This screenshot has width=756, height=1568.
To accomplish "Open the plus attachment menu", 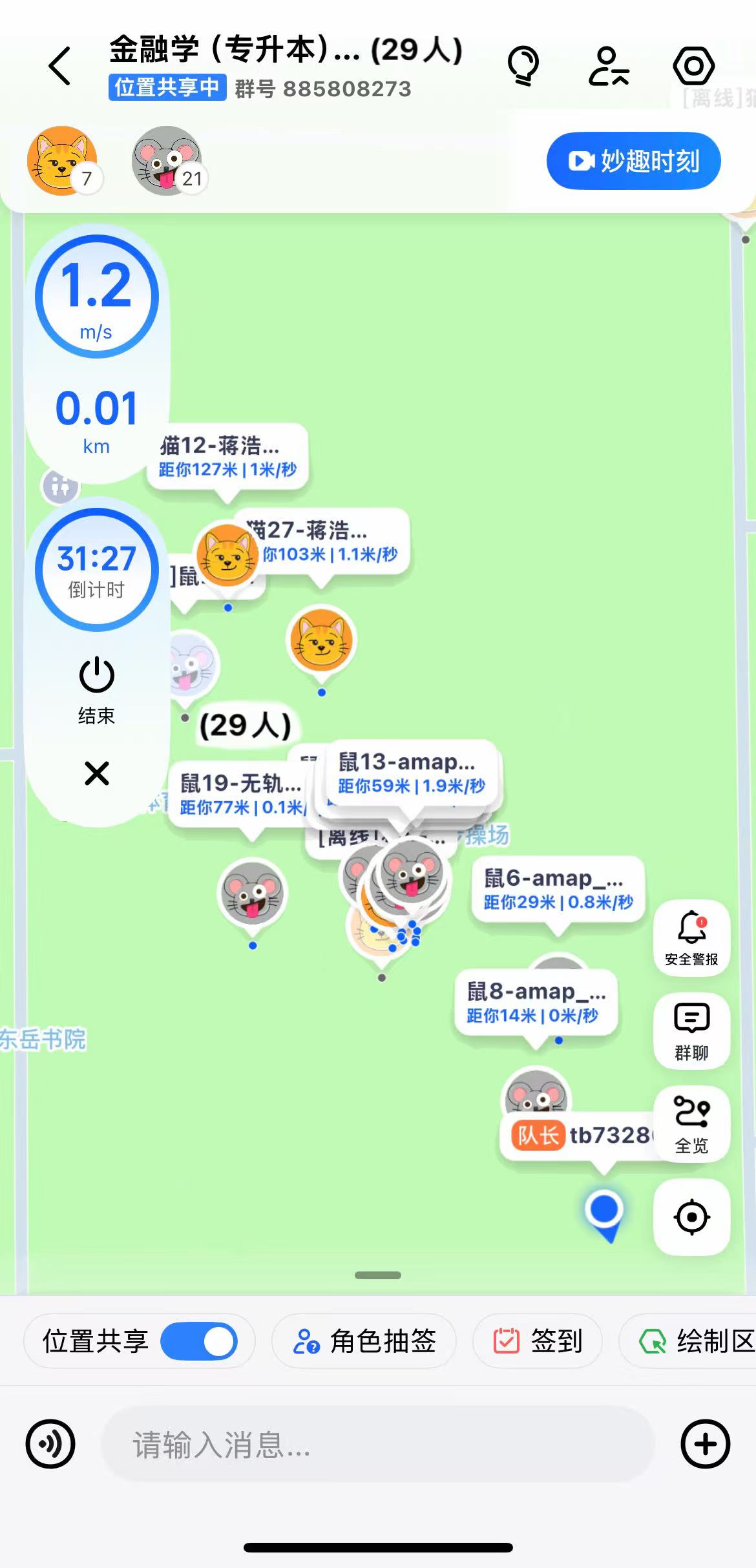I will (x=705, y=1444).
